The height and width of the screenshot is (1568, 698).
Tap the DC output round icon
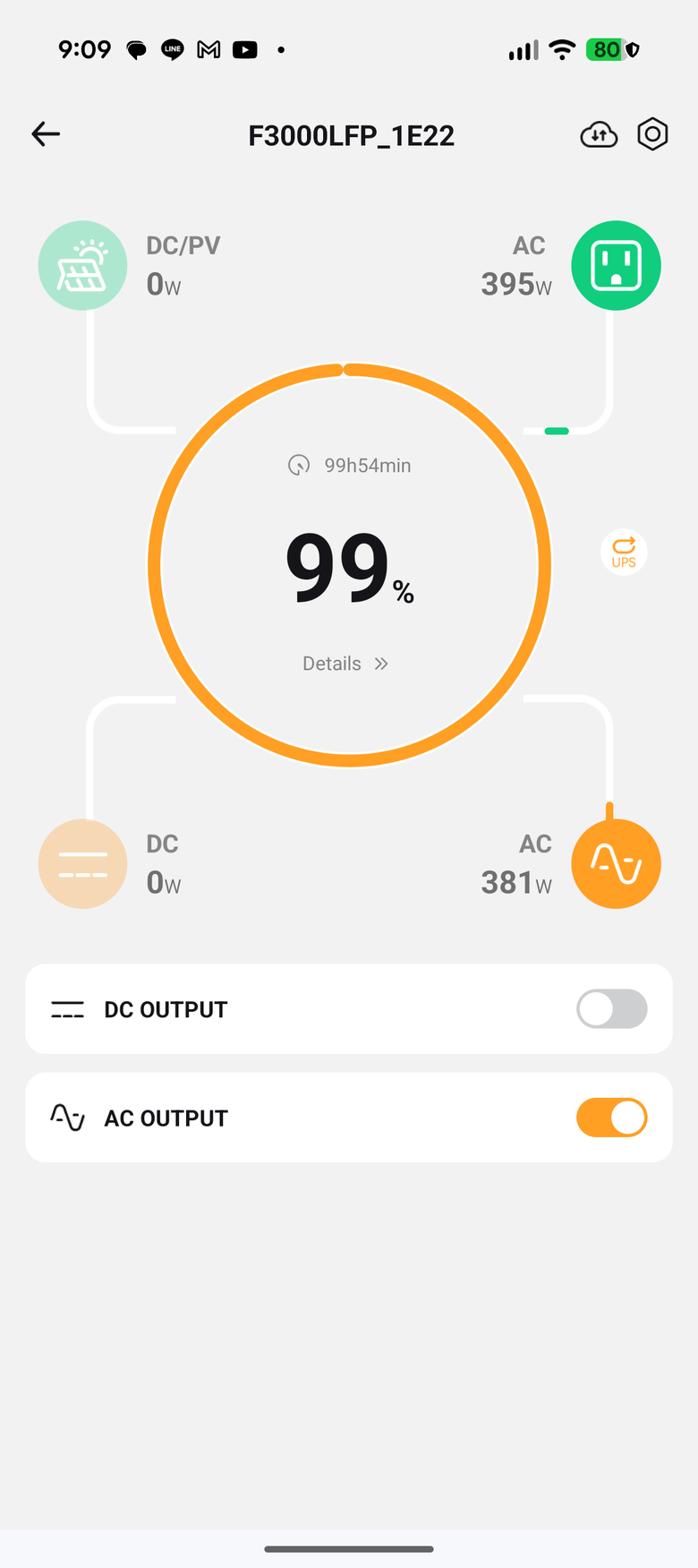click(x=82, y=864)
